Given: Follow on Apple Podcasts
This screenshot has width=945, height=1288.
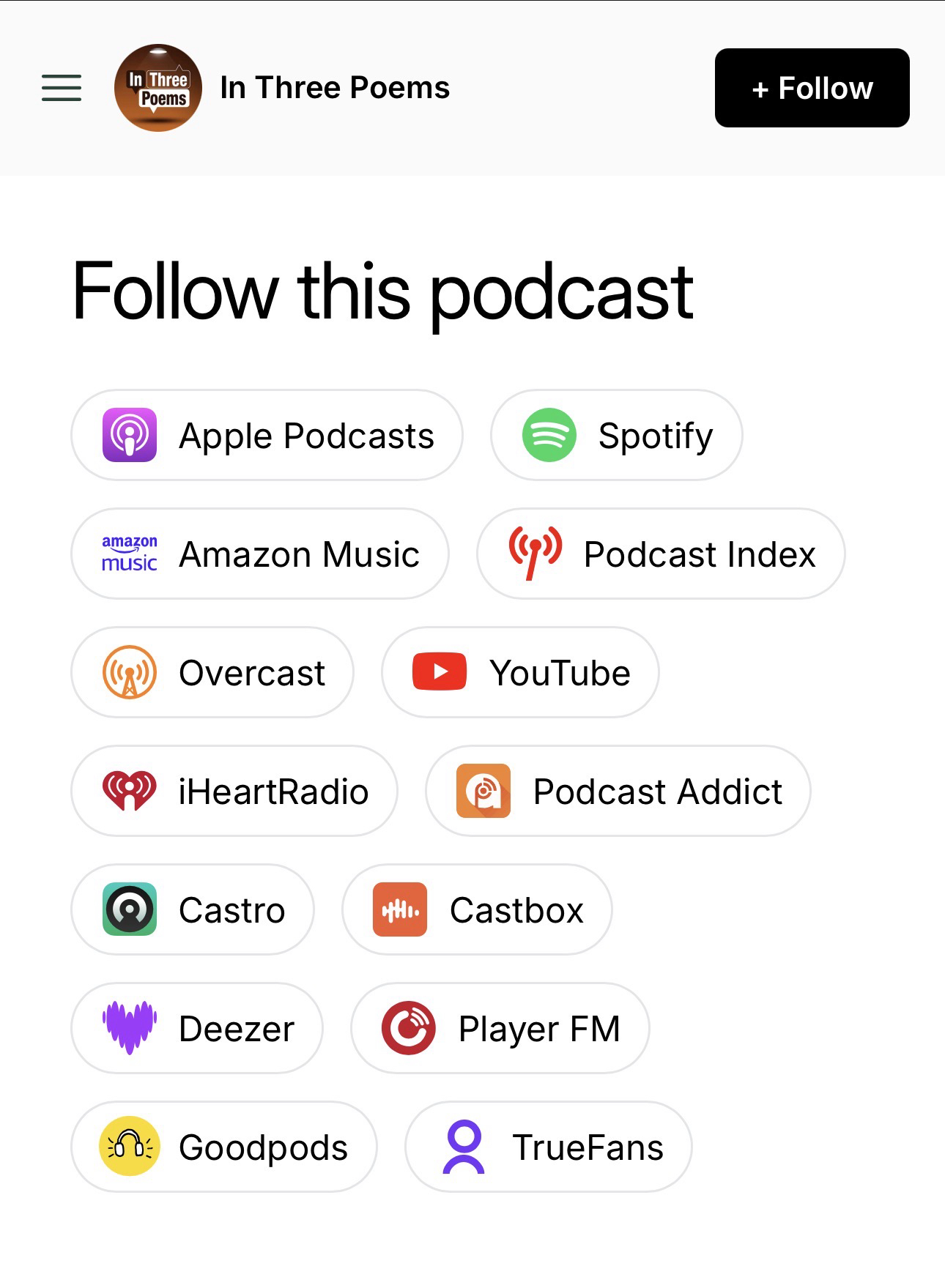Looking at the screenshot, I should (267, 435).
